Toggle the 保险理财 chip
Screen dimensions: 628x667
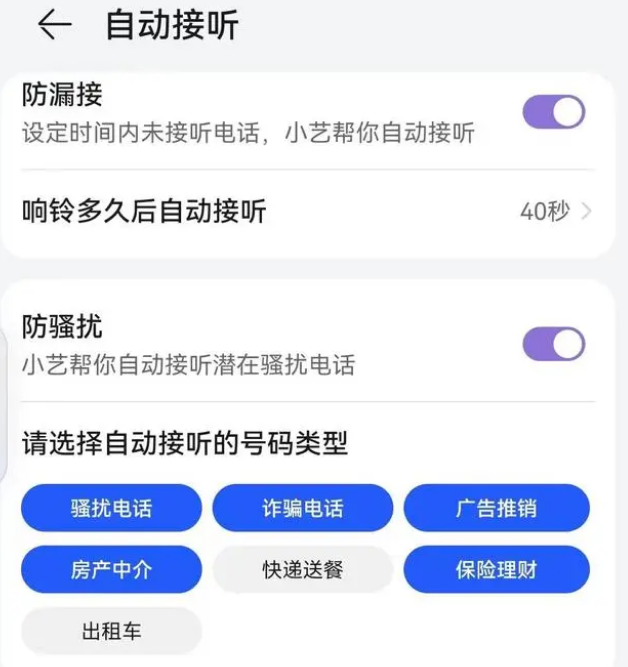(496, 570)
